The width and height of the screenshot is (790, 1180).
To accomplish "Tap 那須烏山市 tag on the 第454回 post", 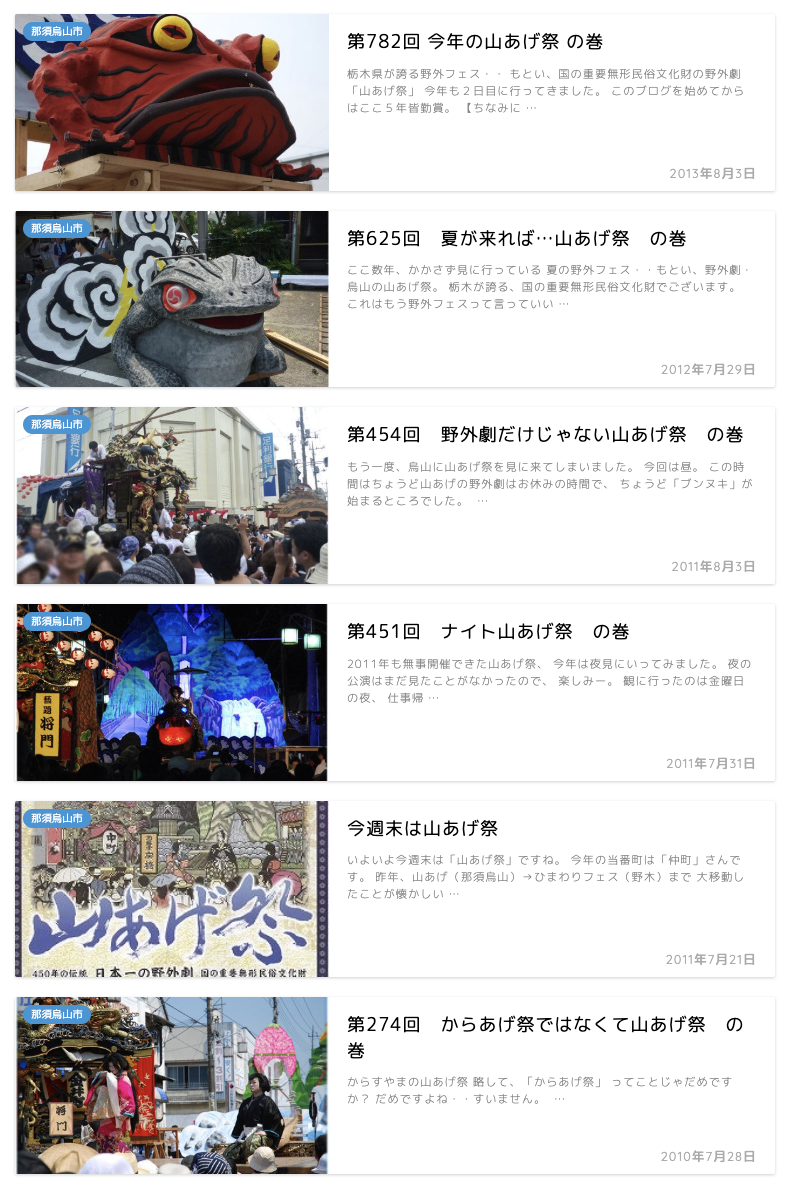I will [x=57, y=424].
